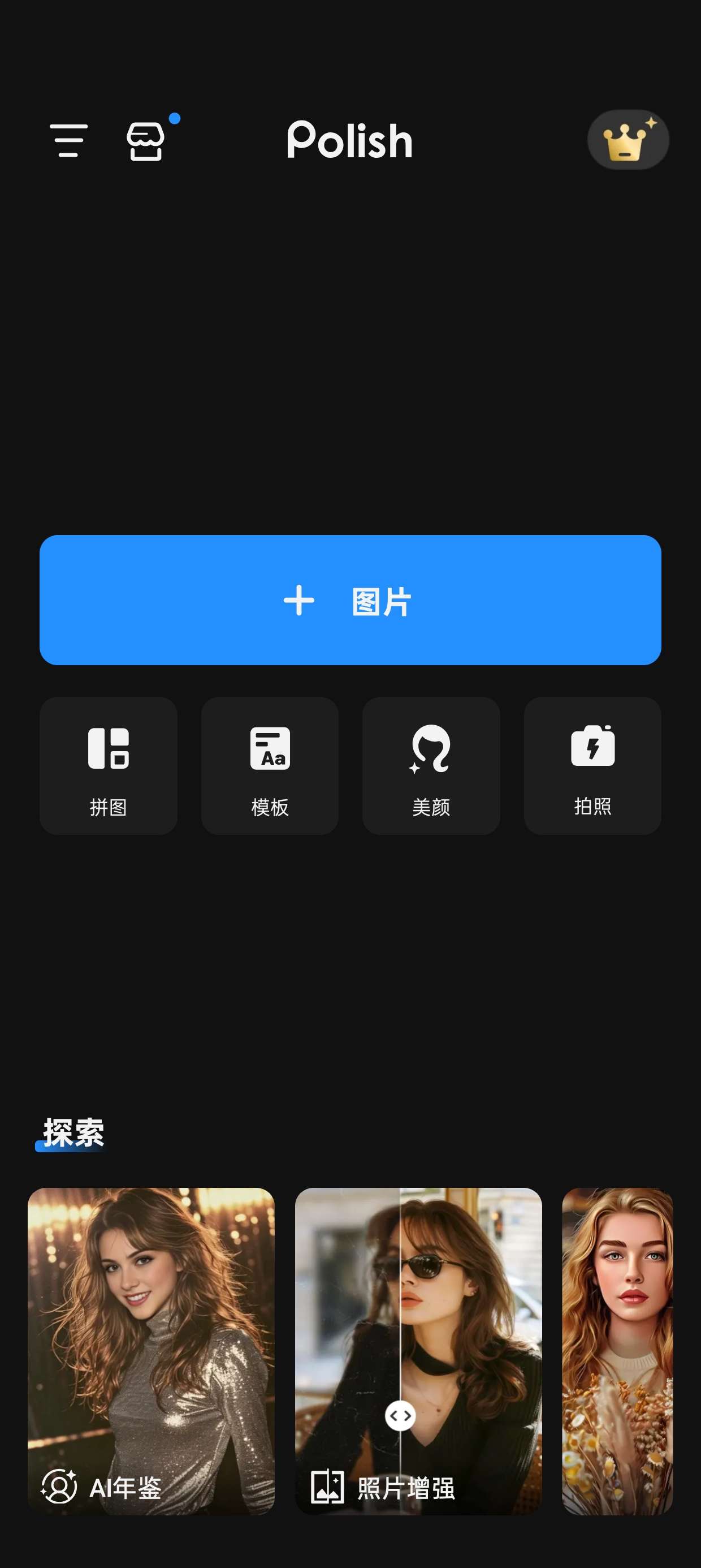This screenshot has width=701, height=1568.
Task: Open the store icon
Action: (145, 141)
